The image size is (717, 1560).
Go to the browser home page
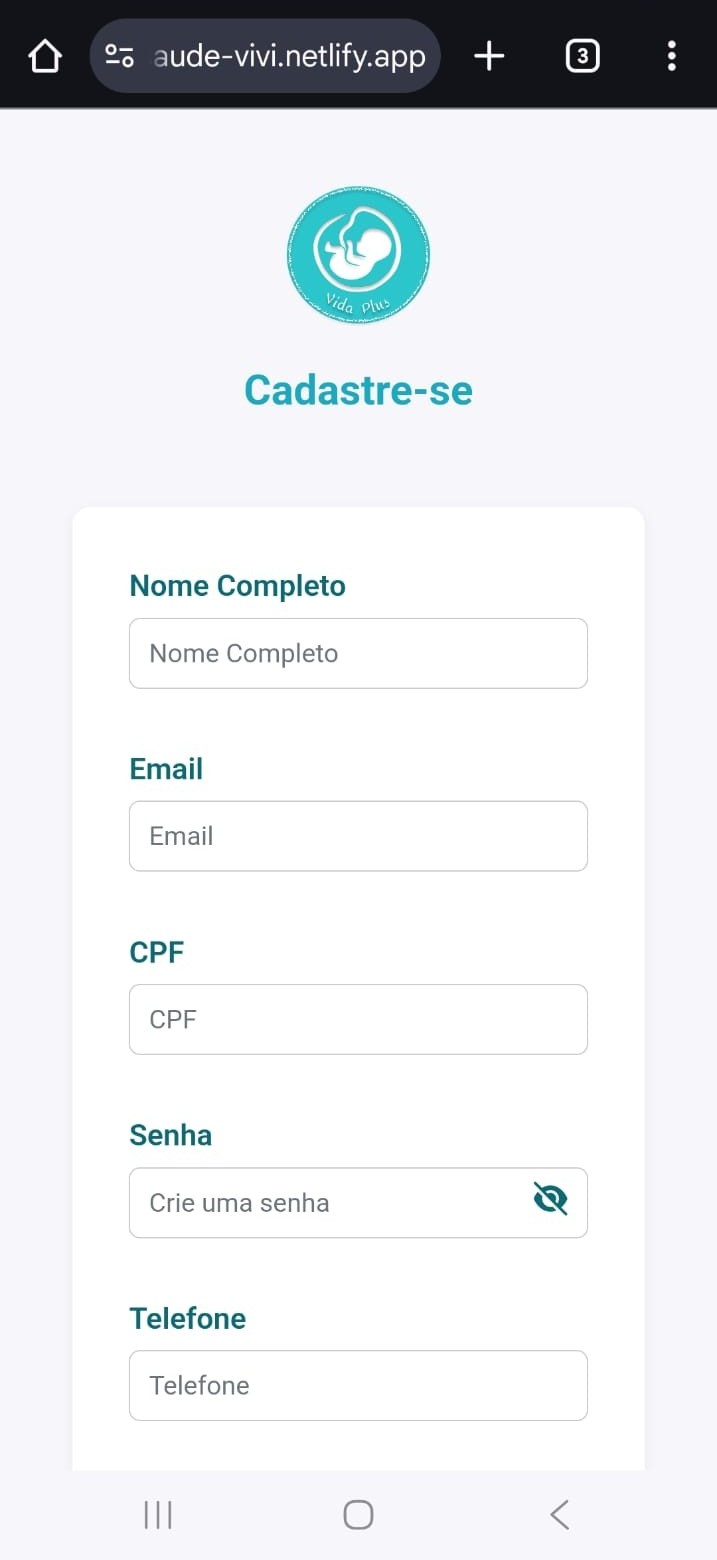tap(45, 56)
